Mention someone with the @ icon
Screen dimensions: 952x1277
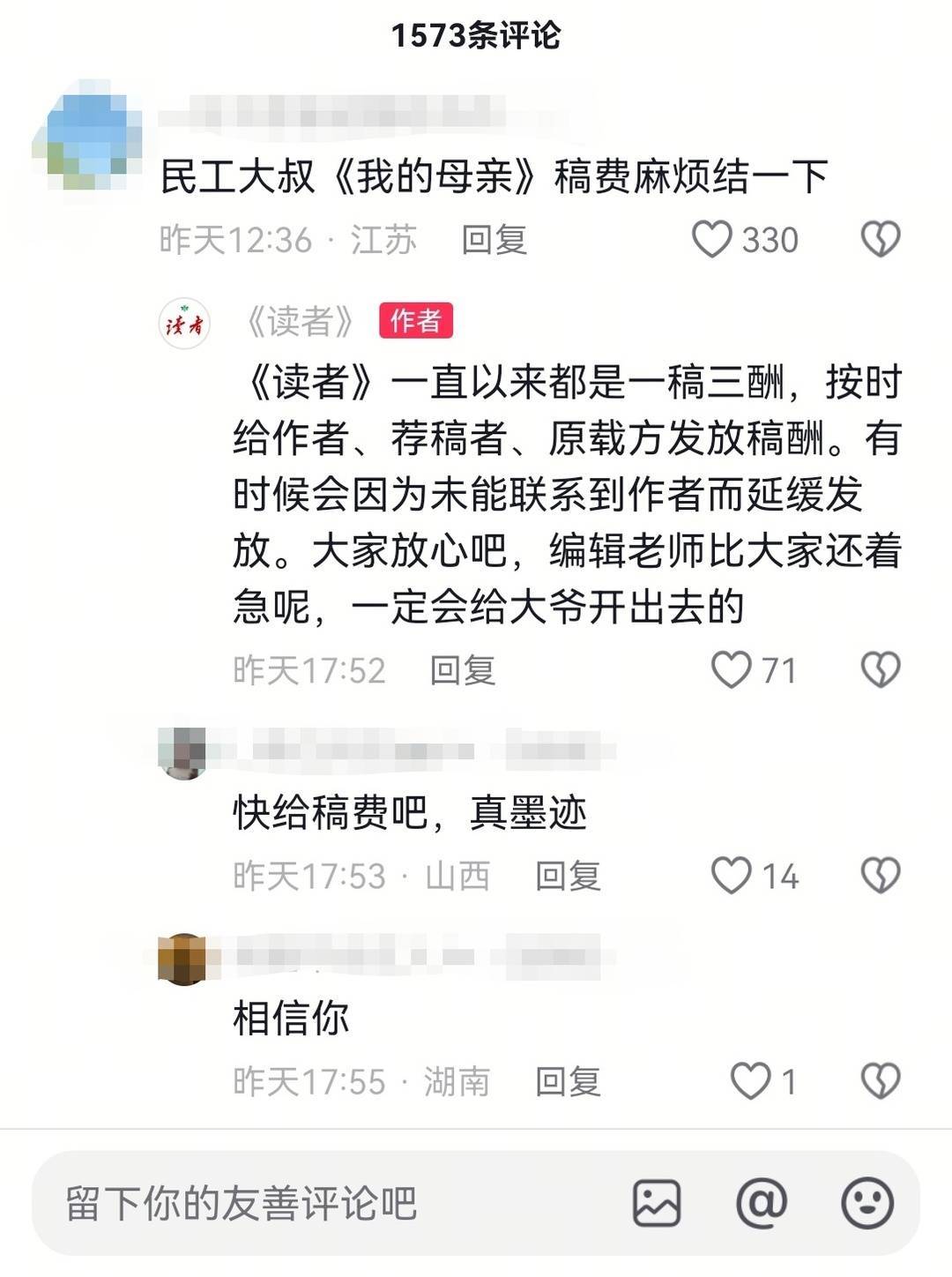(x=762, y=1203)
